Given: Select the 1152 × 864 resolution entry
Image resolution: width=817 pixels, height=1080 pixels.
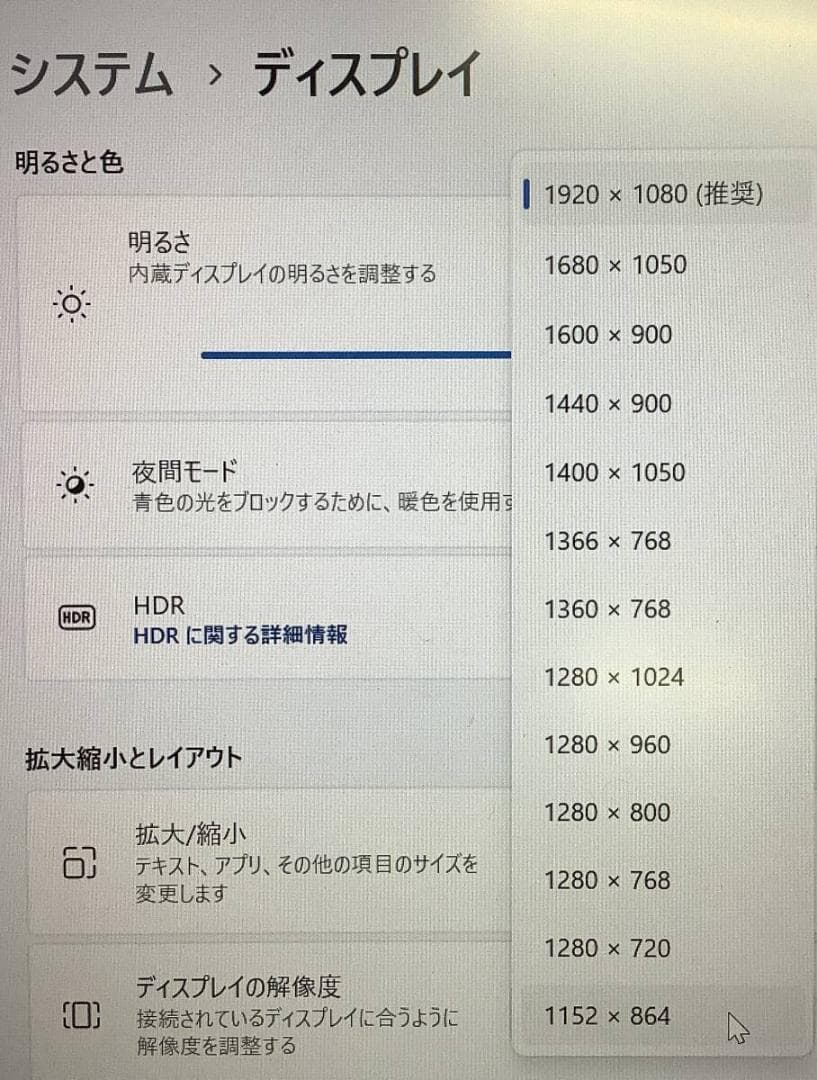Looking at the screenshot, I should [x=608, y=1016].
